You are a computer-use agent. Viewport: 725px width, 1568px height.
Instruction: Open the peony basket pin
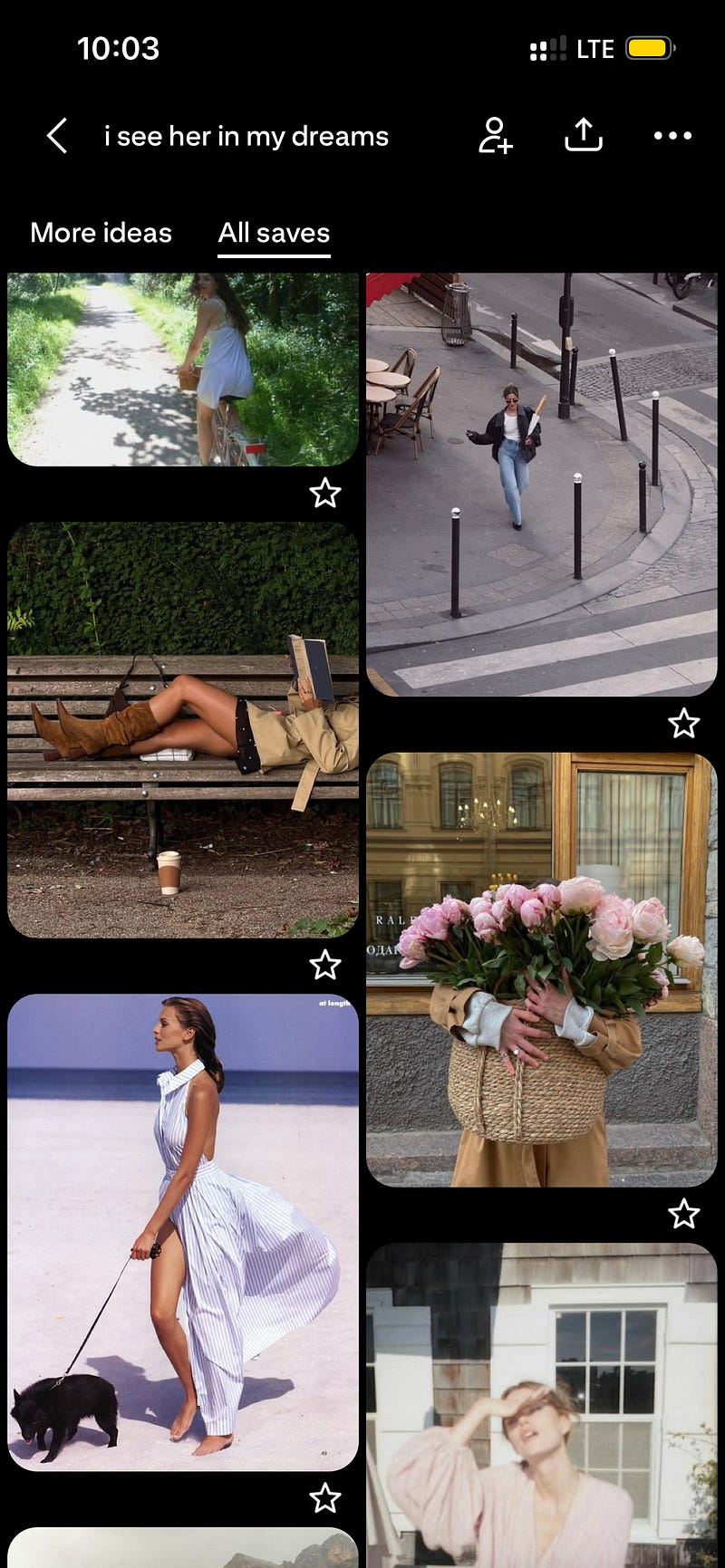(541, 969)
